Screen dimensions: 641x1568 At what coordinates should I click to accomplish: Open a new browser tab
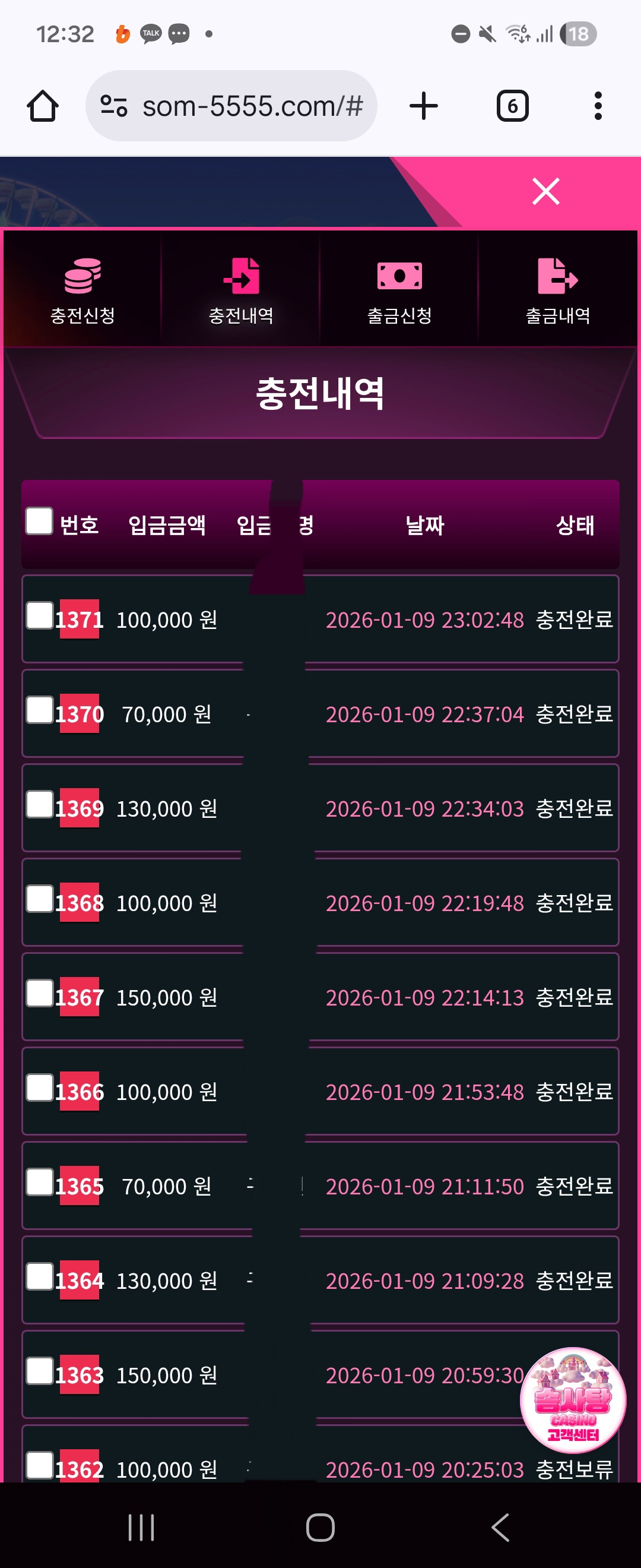424,106
